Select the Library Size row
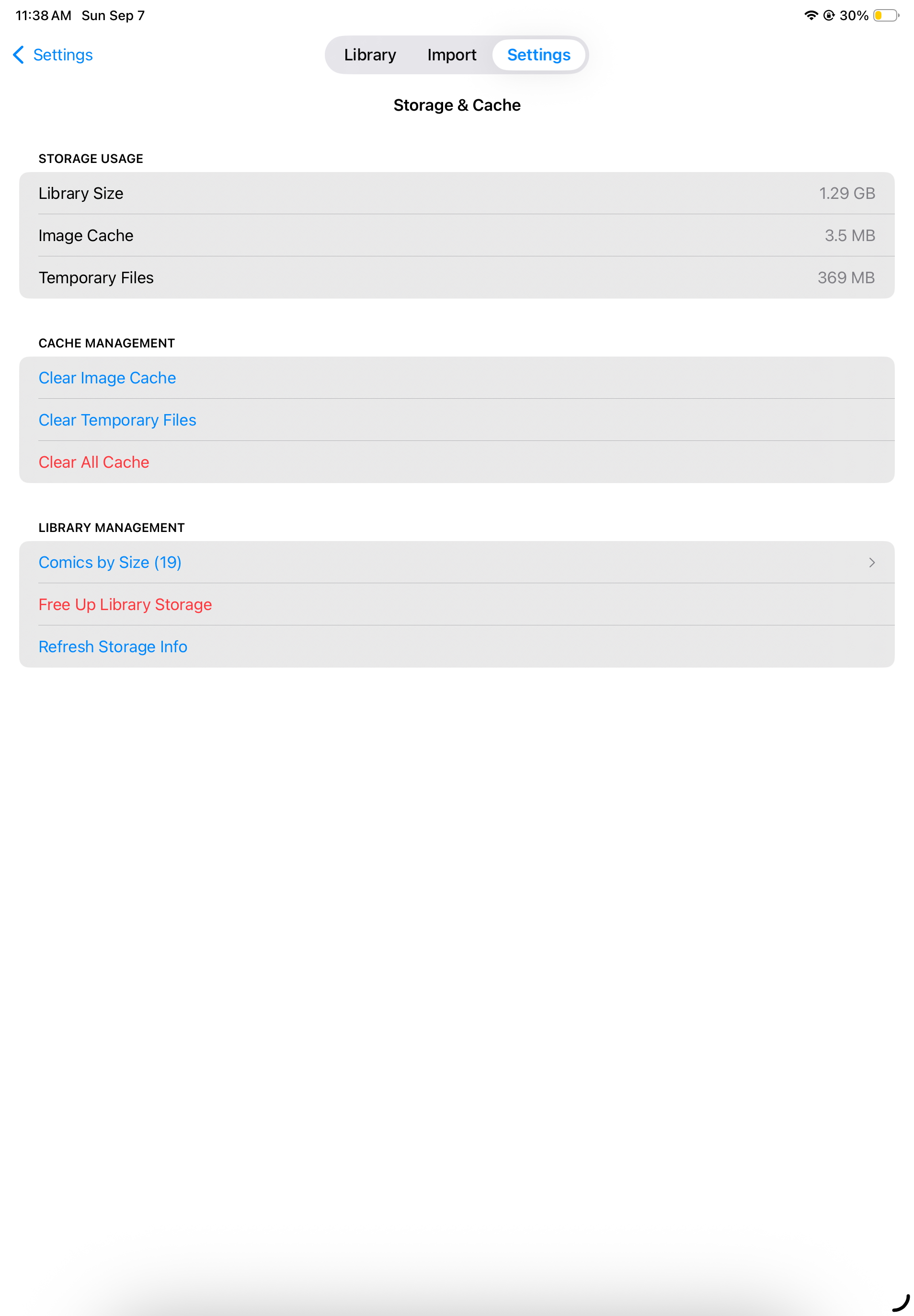Viewport: 914px width, 1316px height. [x=457, y=193]
